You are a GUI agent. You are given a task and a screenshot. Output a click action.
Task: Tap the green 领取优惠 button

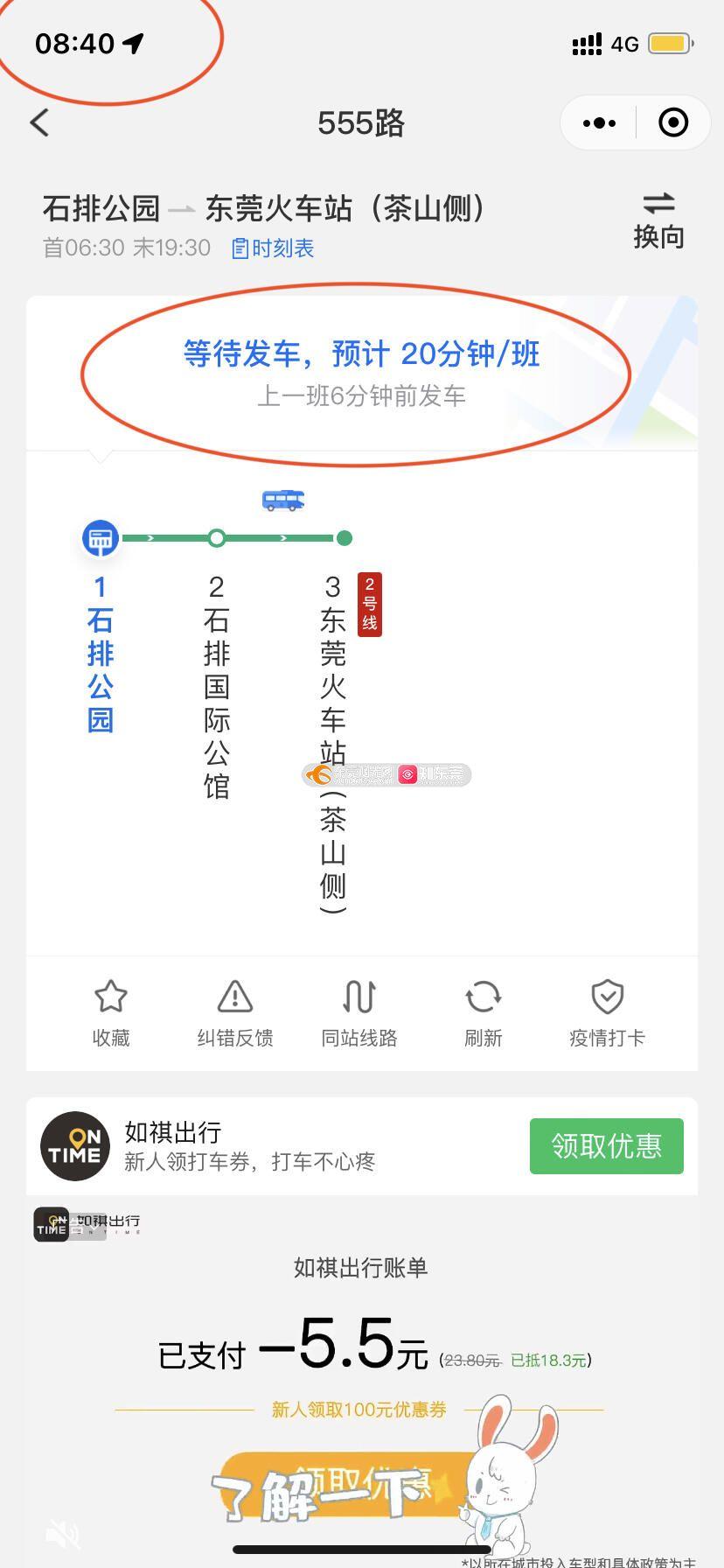tap(606, 1145)
